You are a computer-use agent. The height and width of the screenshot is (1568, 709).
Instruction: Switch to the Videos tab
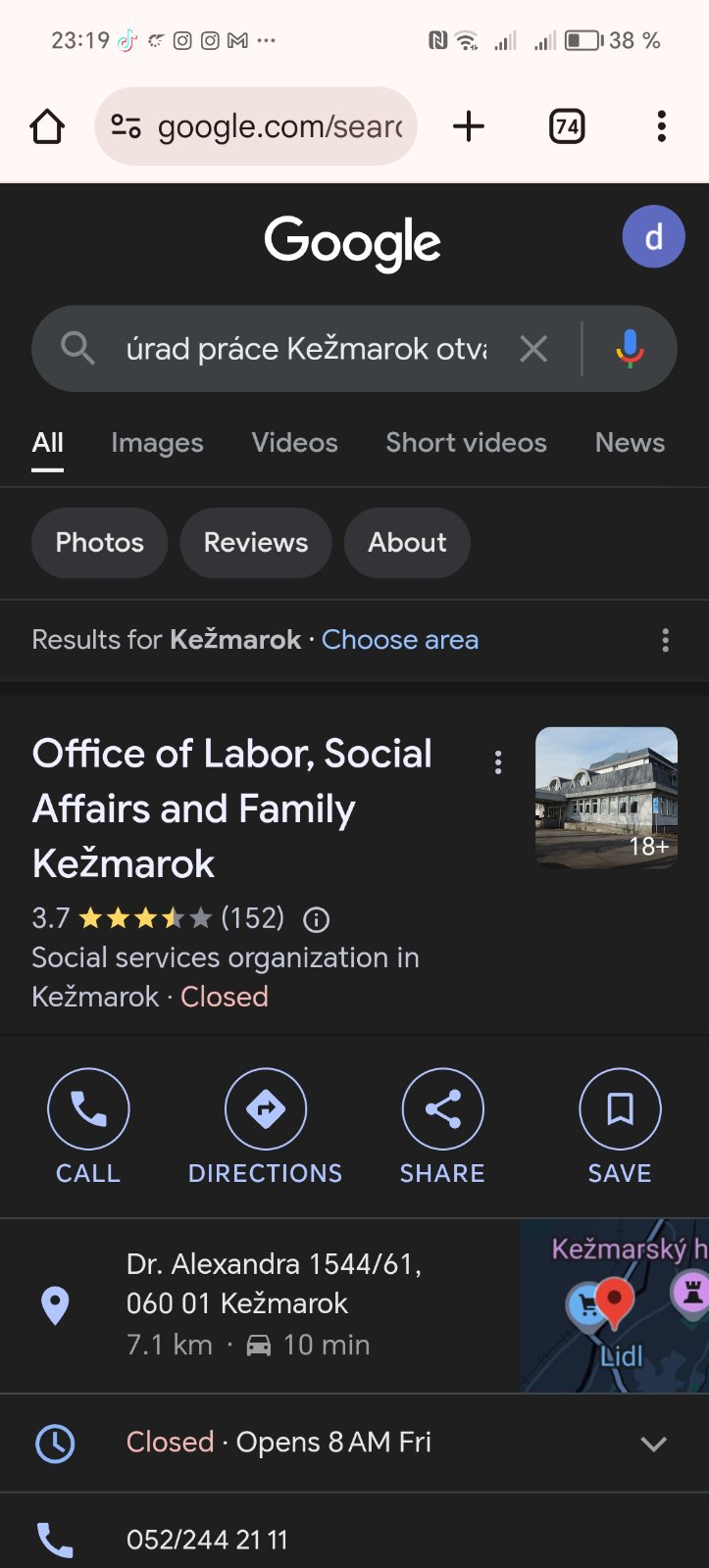[x=294, y=443]
